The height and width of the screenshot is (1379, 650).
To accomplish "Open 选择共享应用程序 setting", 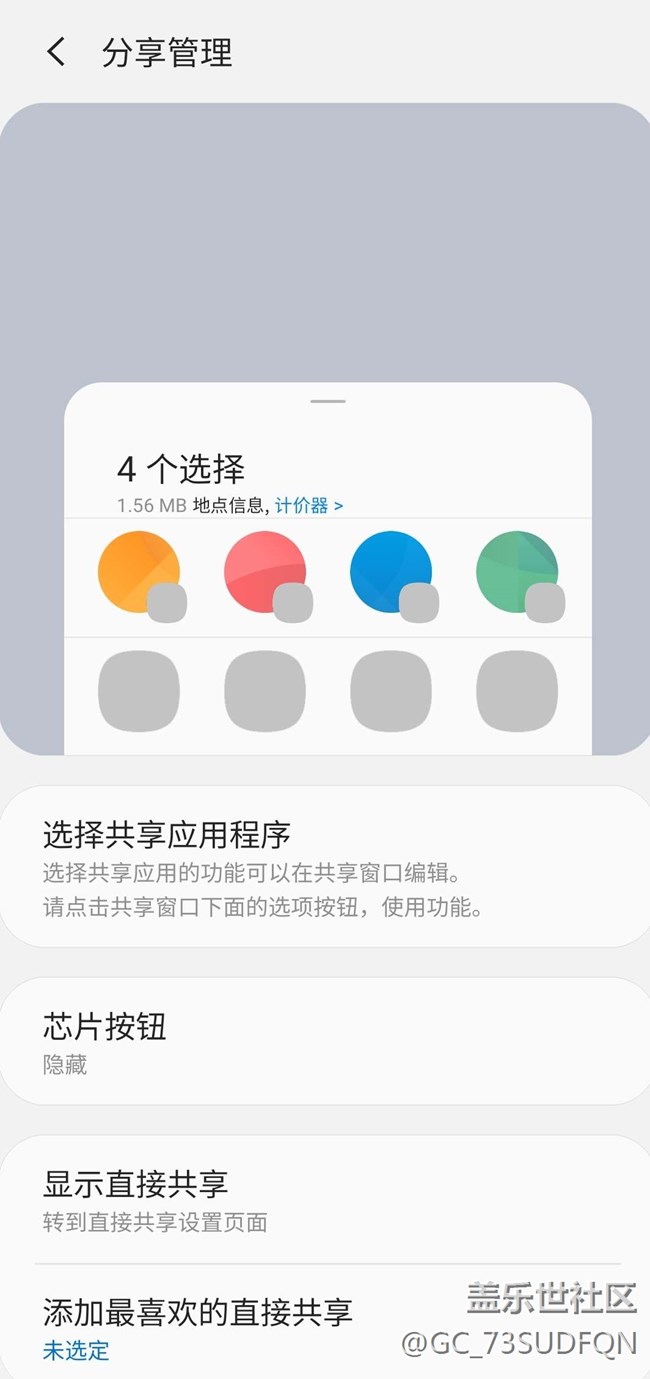I will coord(325,866).
